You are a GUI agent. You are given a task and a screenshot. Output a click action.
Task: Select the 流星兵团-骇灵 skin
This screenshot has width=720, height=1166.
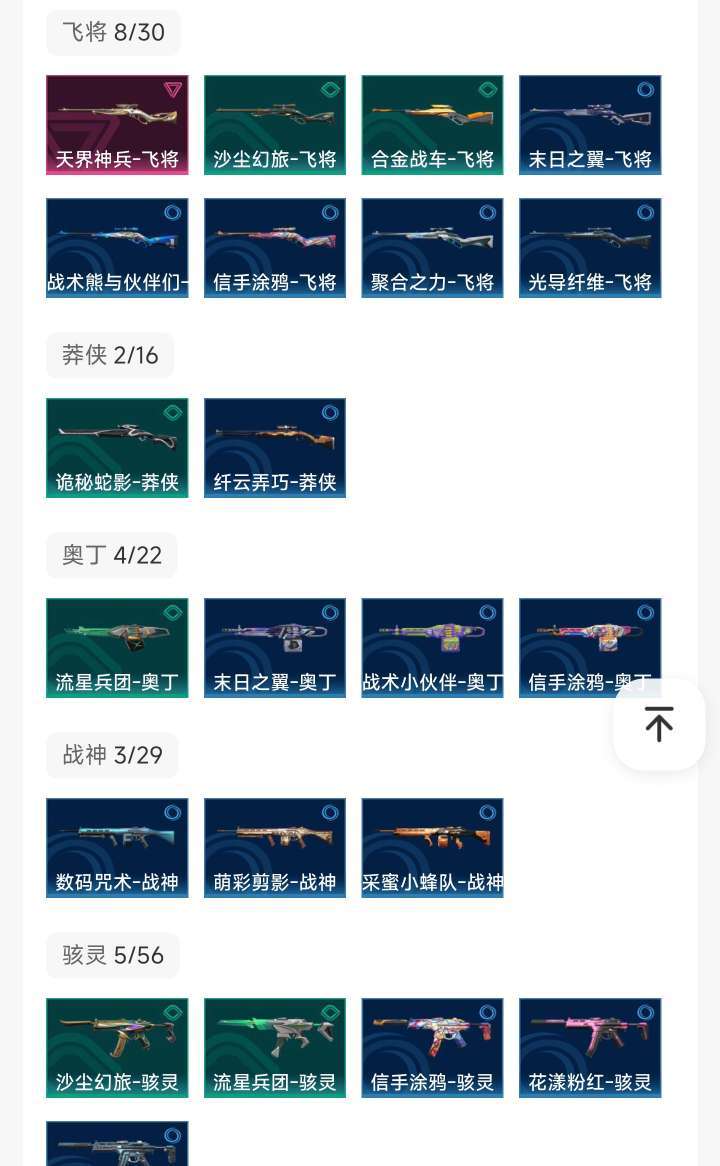(x=275, y=1048)
